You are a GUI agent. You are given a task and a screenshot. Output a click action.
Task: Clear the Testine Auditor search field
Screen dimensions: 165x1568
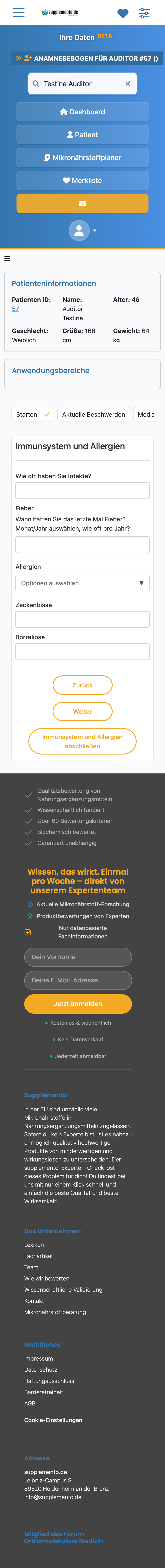[x=128, y=83]
